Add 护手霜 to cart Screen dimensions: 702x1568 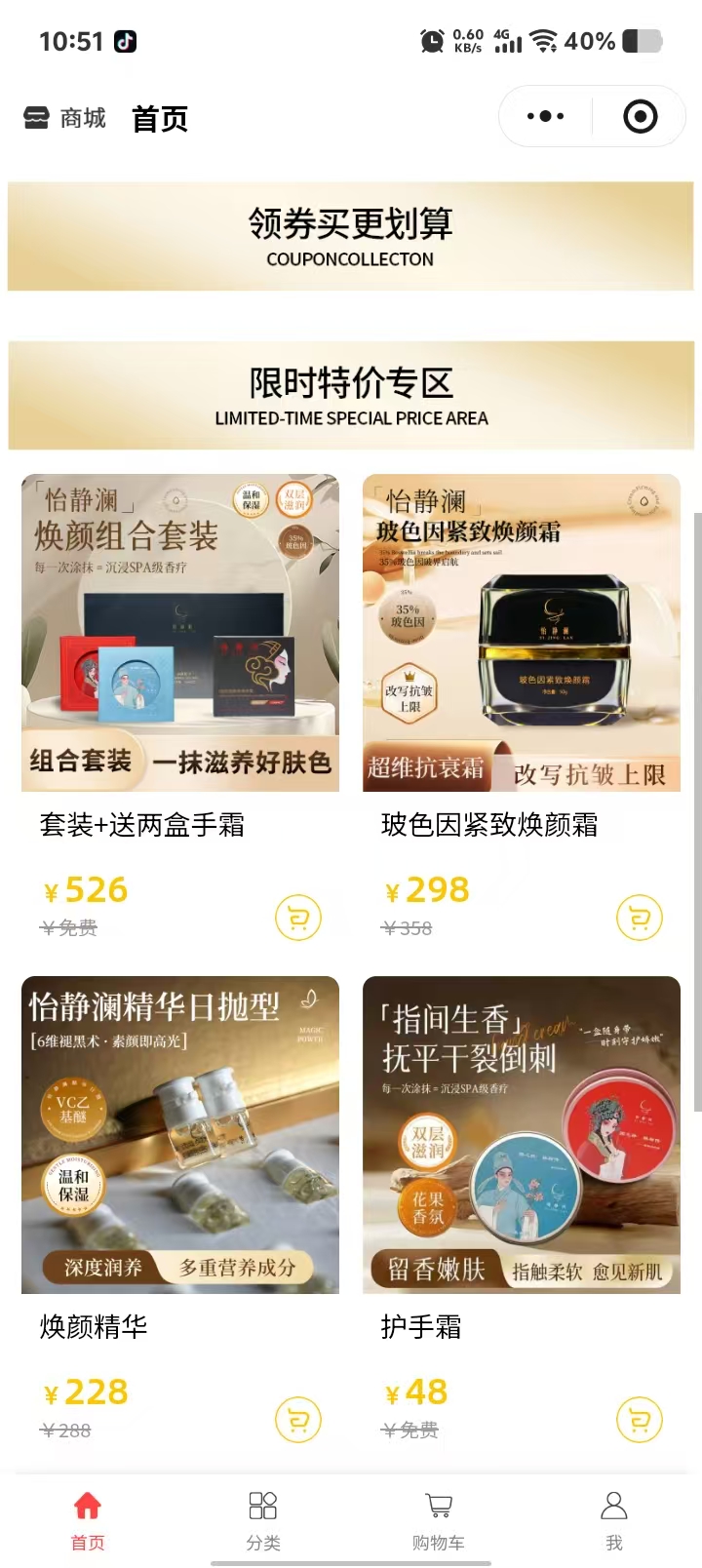click(x=640, y=1420)
